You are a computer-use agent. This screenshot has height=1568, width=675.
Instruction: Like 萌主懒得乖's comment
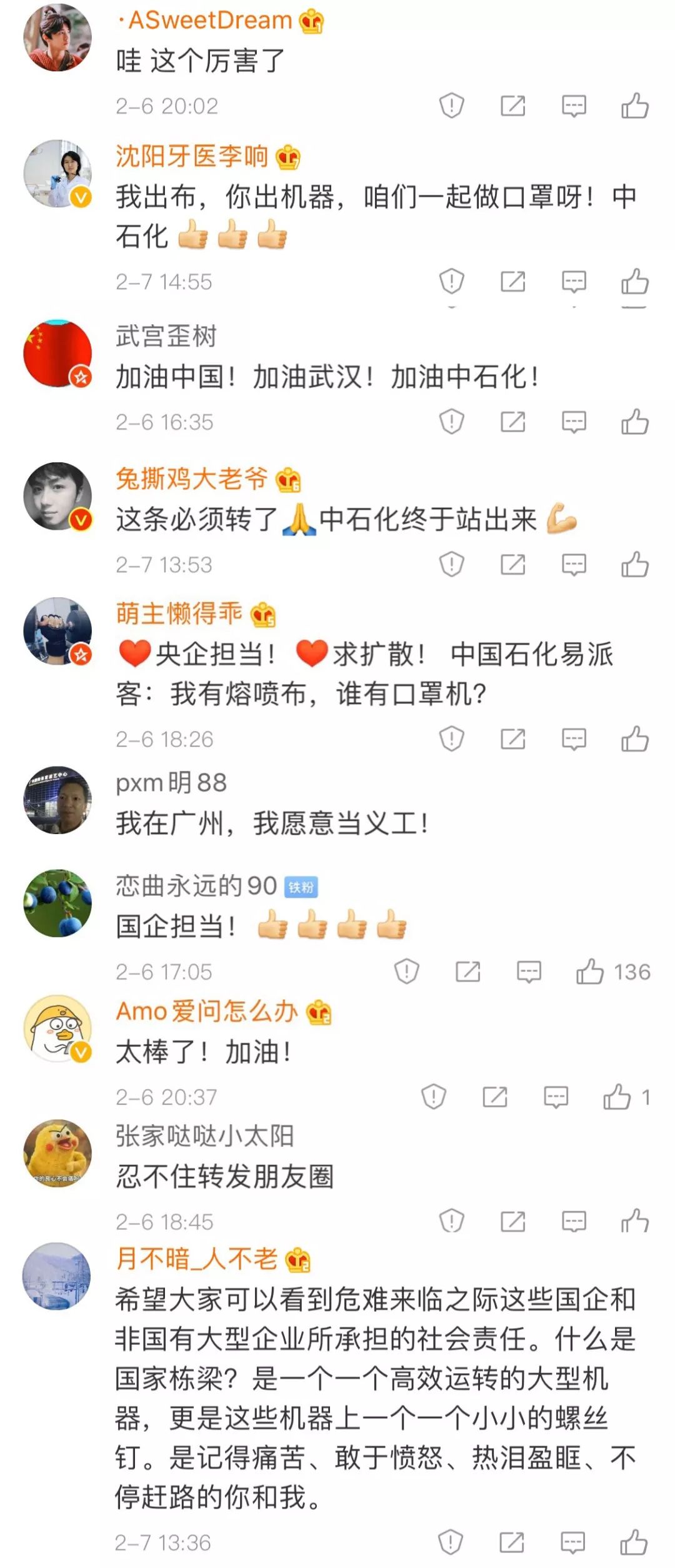click(634, 740)
